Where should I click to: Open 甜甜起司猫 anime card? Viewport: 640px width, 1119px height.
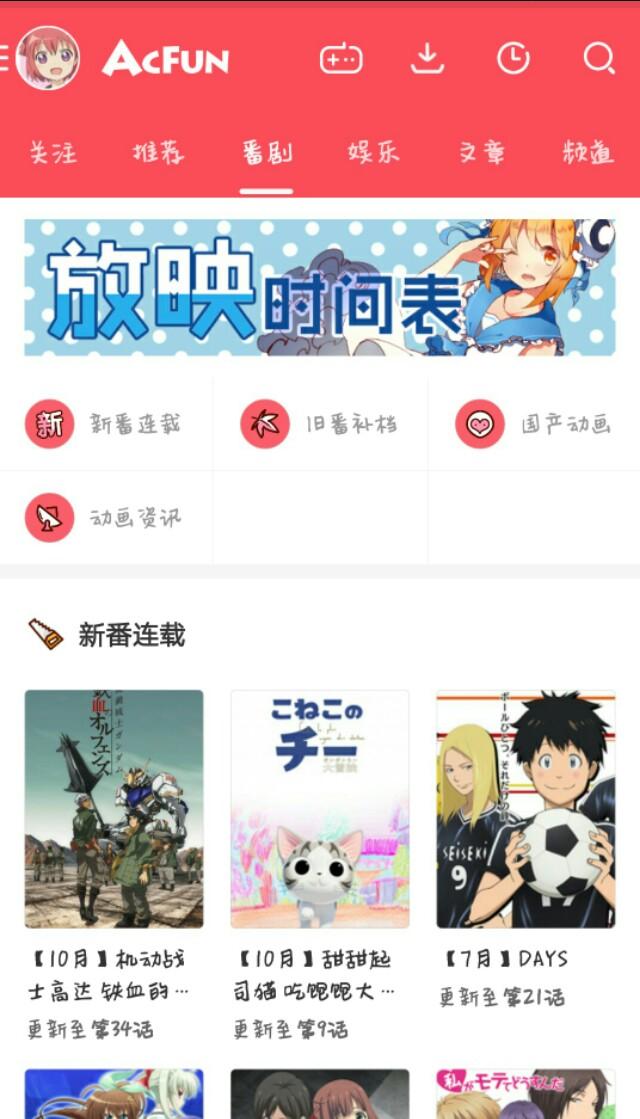point(320,865)
